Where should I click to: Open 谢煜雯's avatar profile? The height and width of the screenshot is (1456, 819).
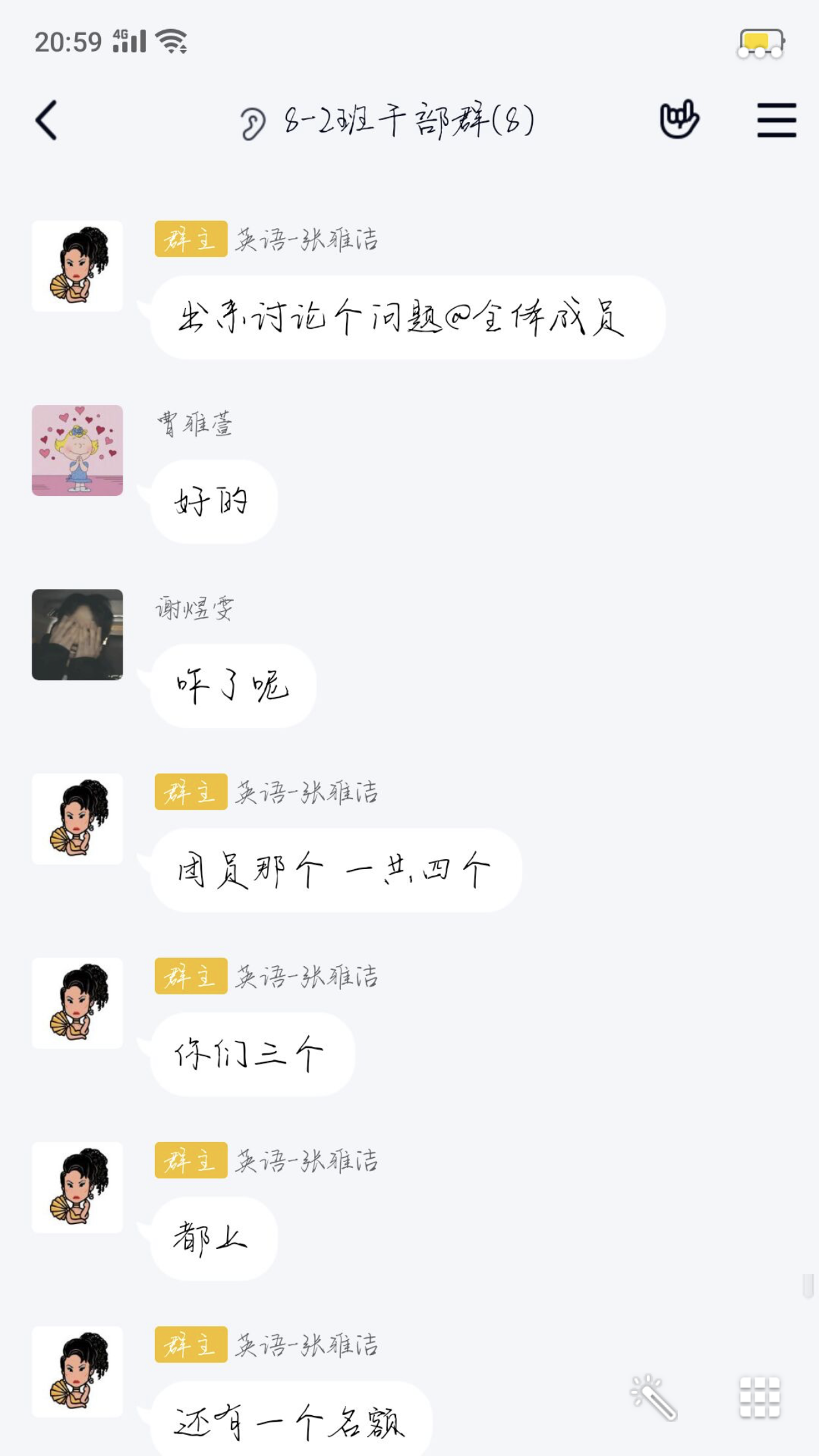click(x=78, y=634)
